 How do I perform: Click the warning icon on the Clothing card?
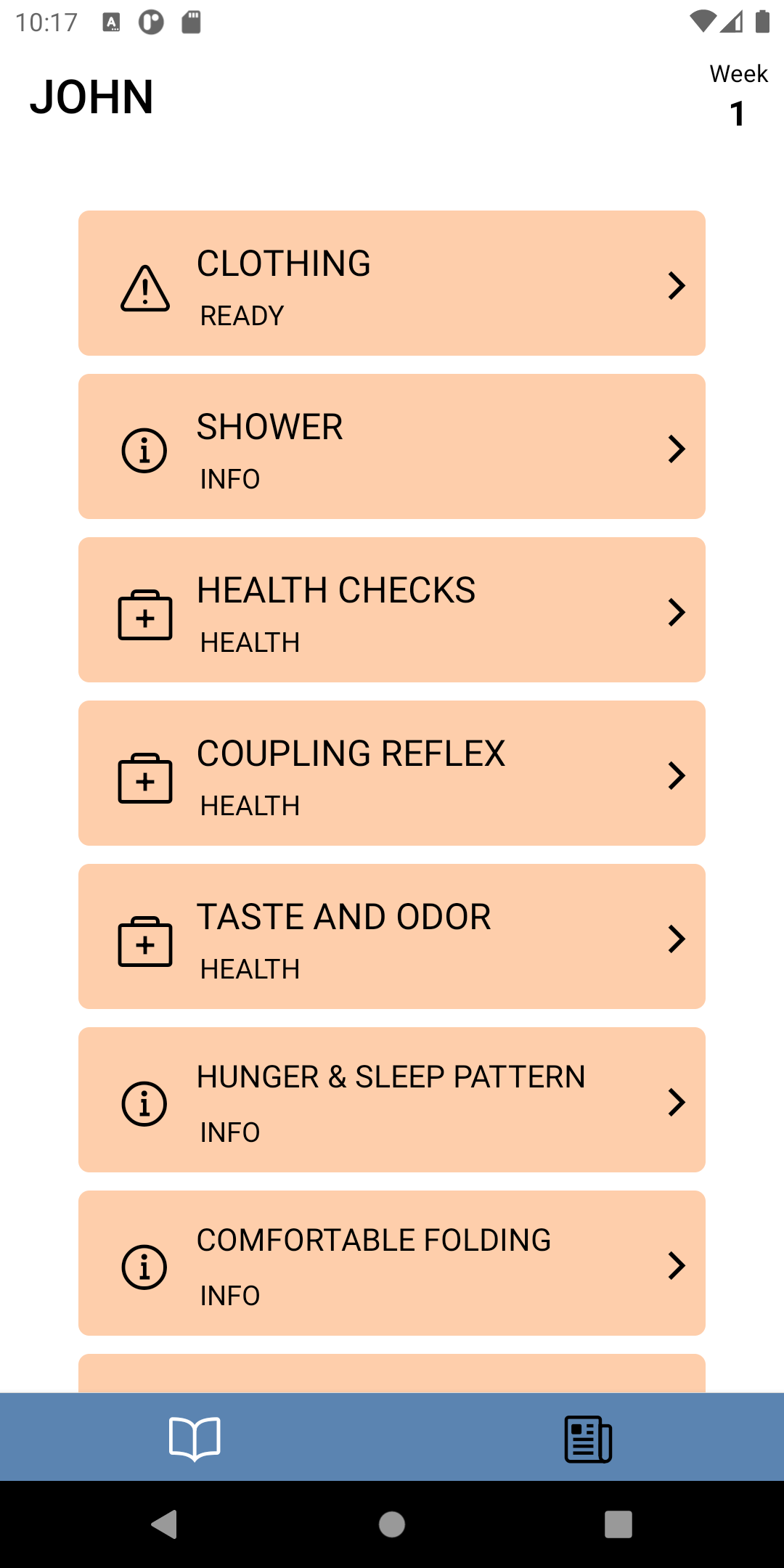[x=144, y=286]
